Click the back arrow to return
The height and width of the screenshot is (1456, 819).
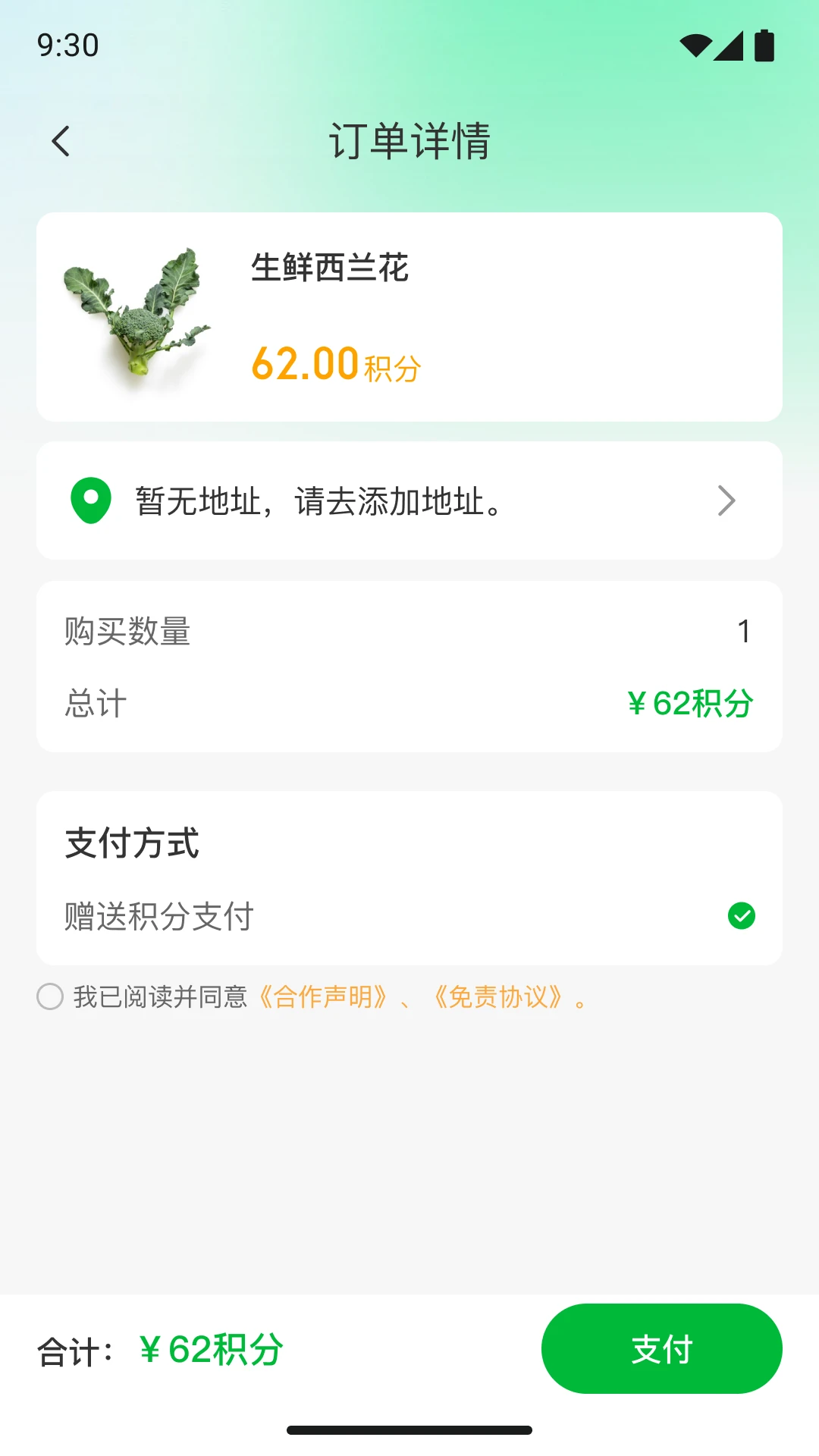(x=61, y=141)
